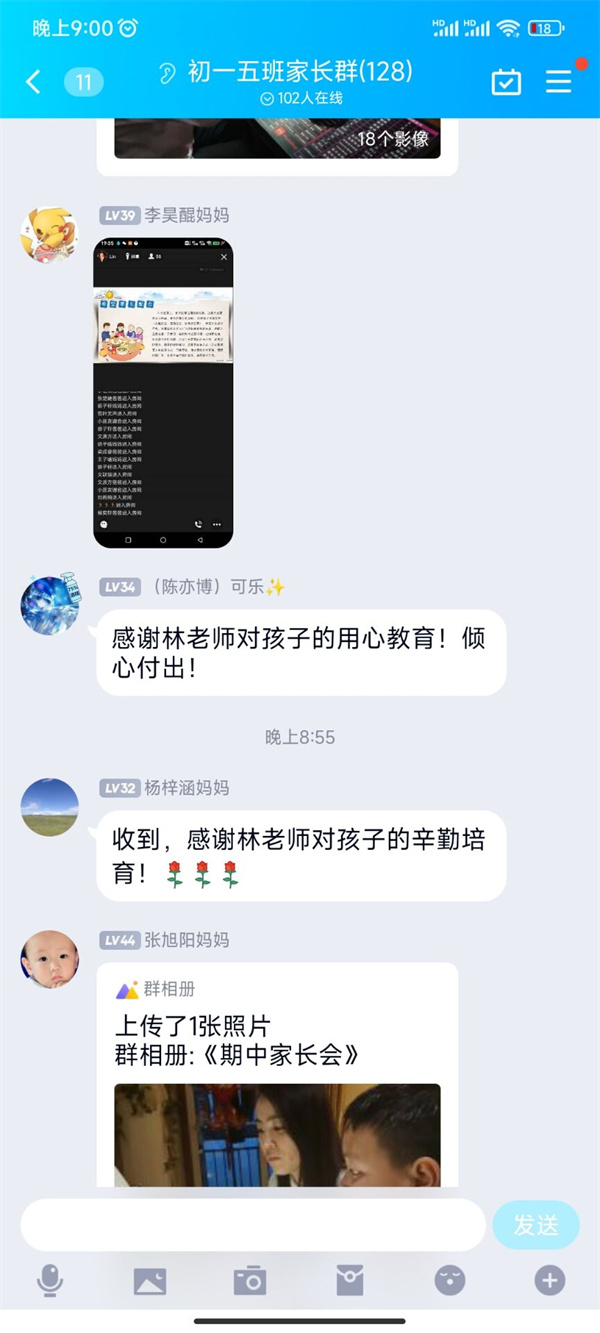The height and width of the screenshot is (1333, 600).
Task: View the screenshot sent by 李昊醌妈妈
Action: click(x=163, y=392)
